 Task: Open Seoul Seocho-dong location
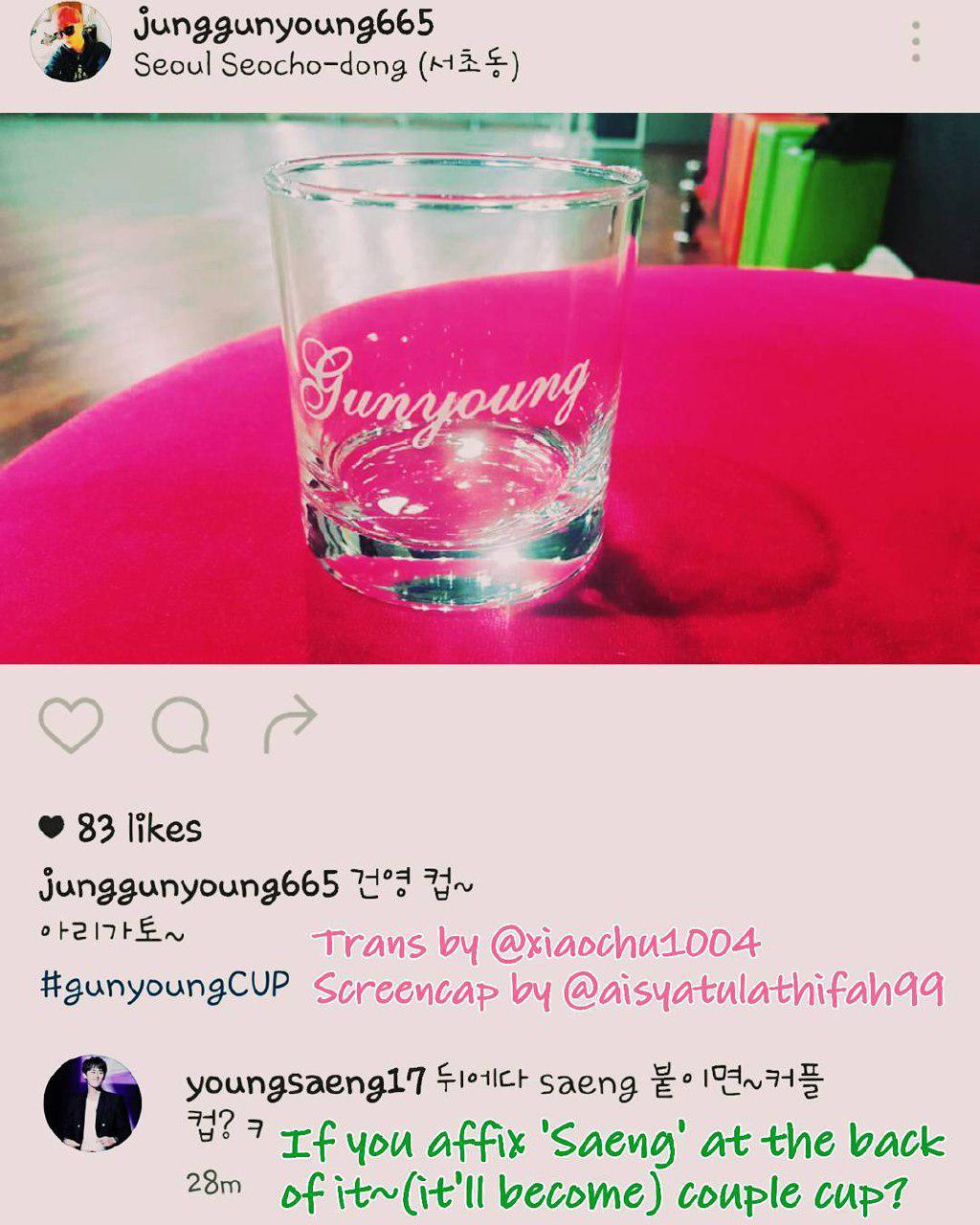[x=325, y=65]
